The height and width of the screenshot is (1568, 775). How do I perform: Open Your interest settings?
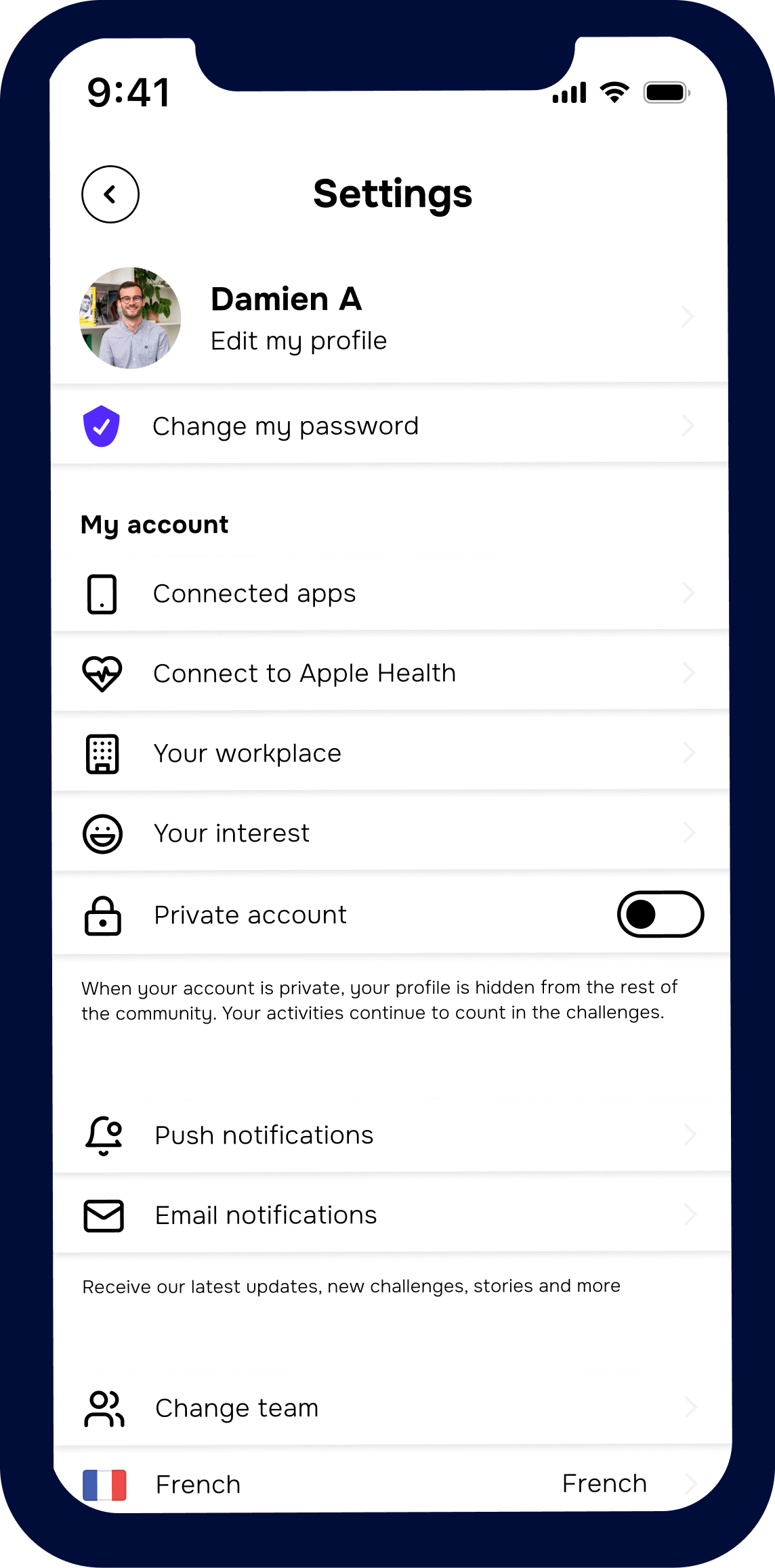(231, 833)
